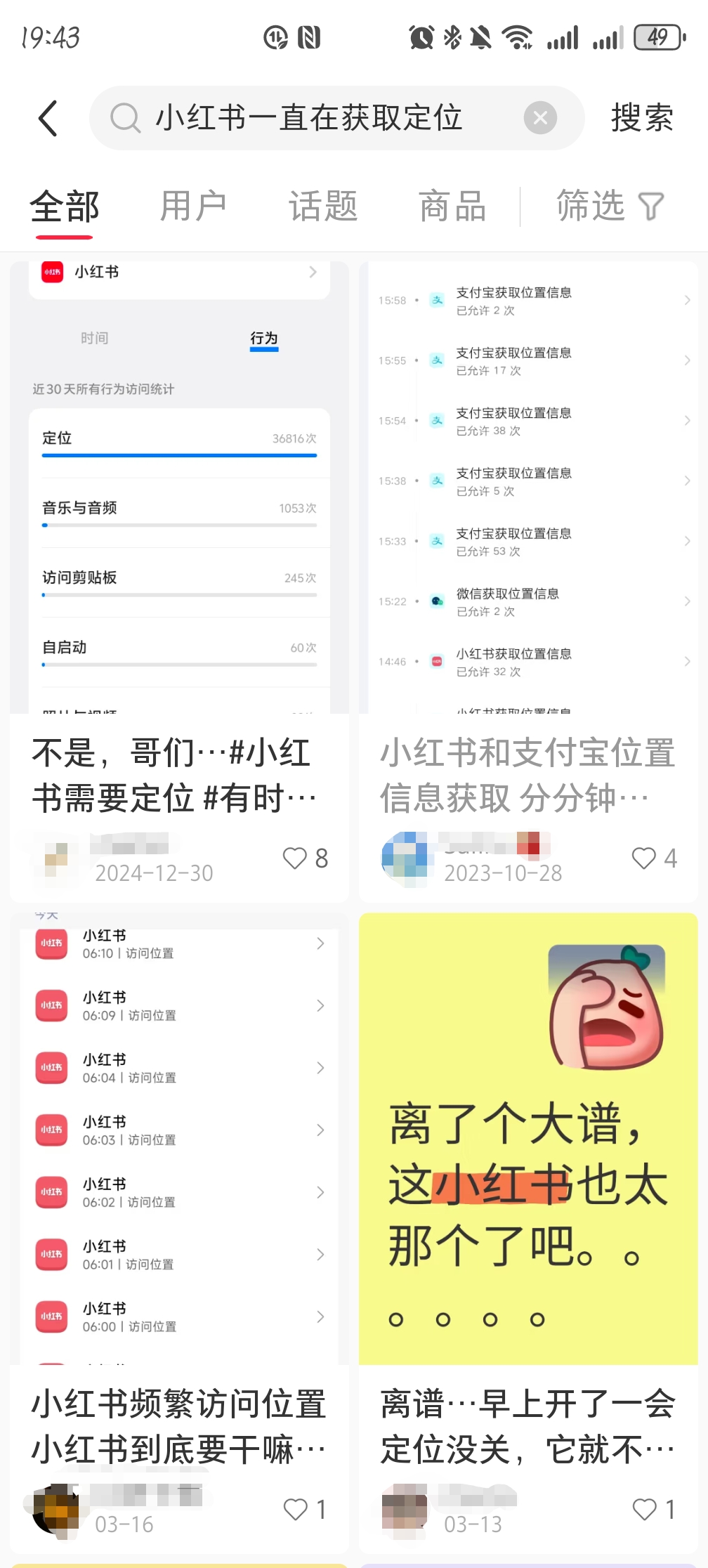Tap the 搜索 button

coord(642,118)
